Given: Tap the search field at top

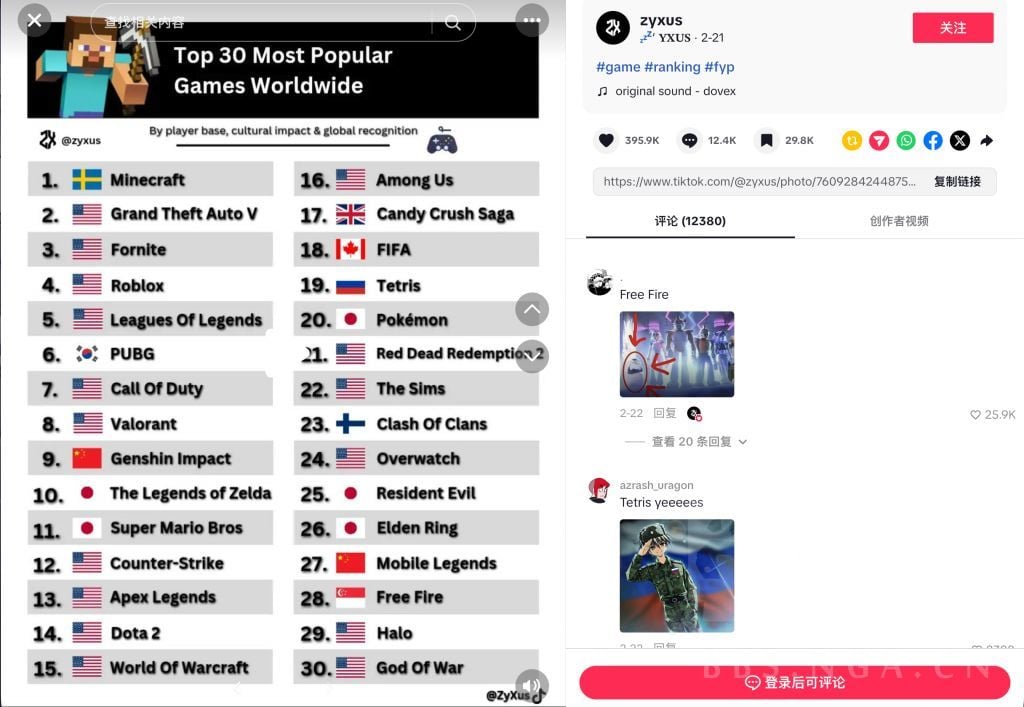Looking at the screenshot, I should click(260, 22).
